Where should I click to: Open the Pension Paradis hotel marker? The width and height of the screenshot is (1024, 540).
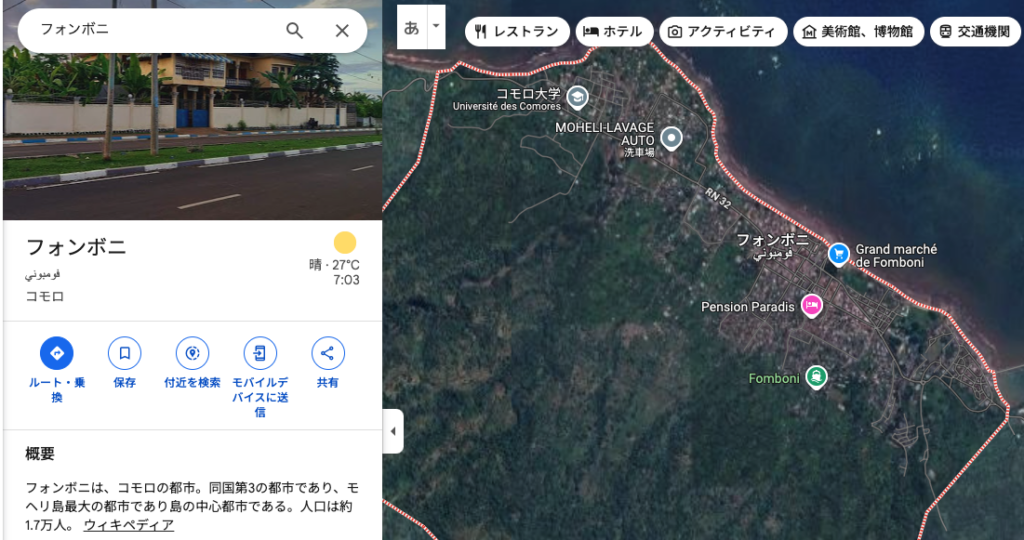click(811, 305)
